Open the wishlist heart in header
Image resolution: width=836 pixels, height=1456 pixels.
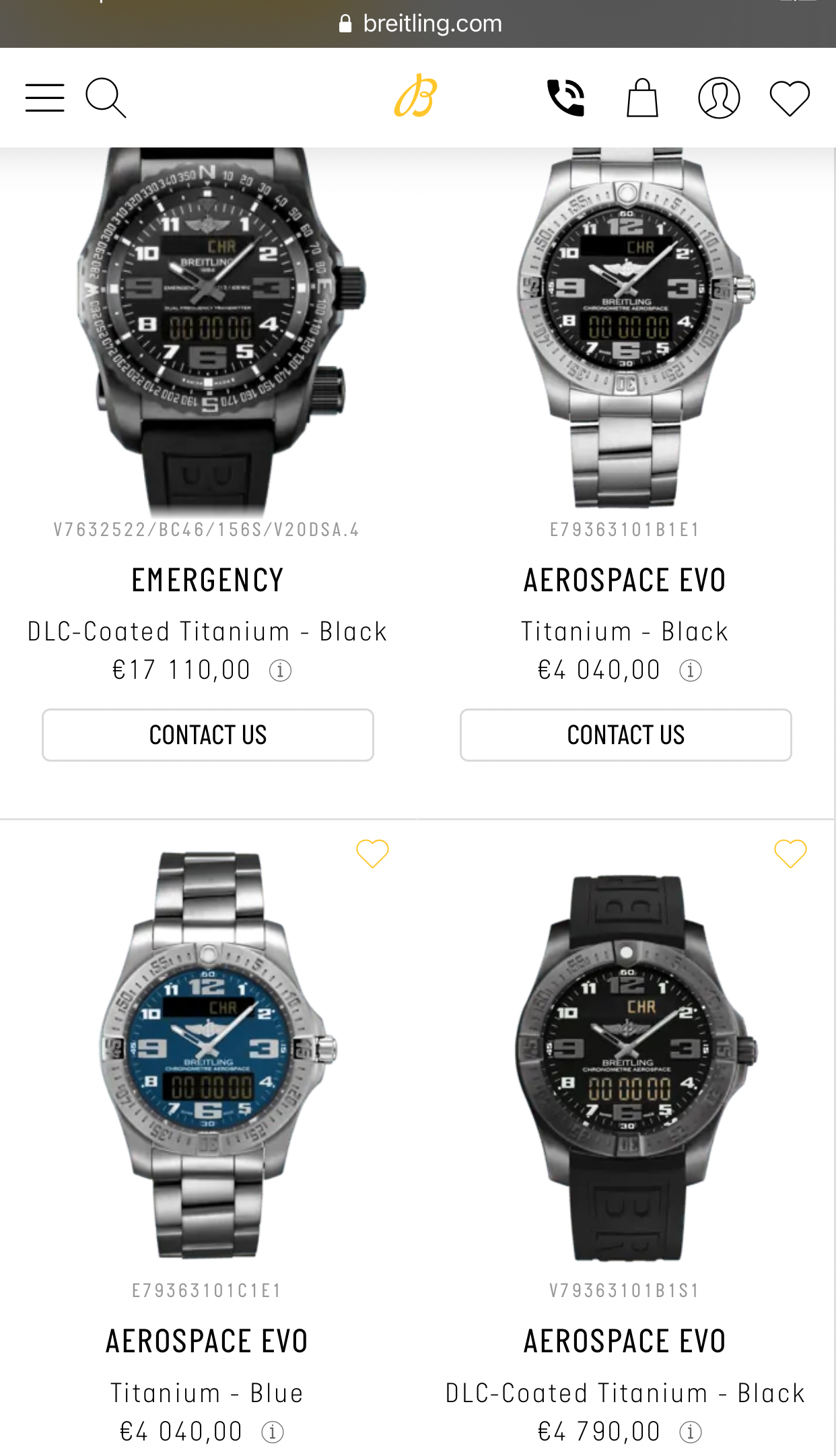tap(790, 98)
